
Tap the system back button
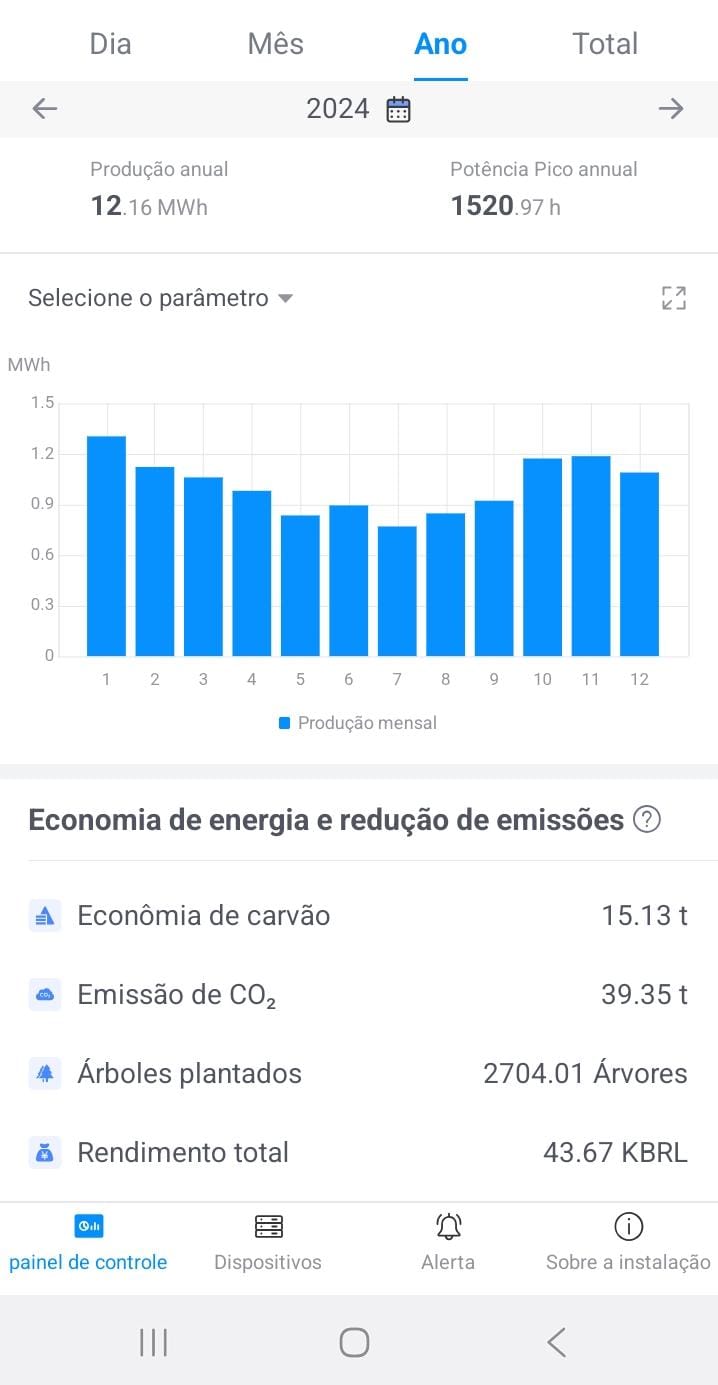557,1342
